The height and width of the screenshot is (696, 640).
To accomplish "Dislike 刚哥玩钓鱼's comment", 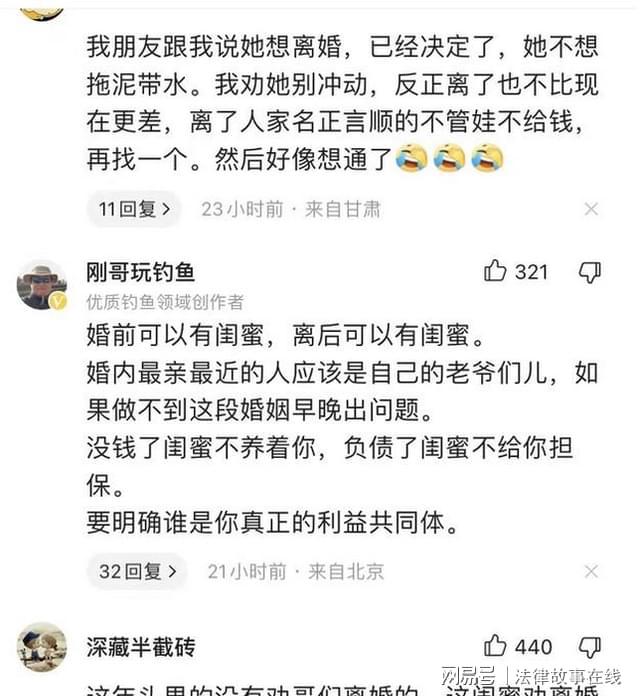I will [590, 272].
